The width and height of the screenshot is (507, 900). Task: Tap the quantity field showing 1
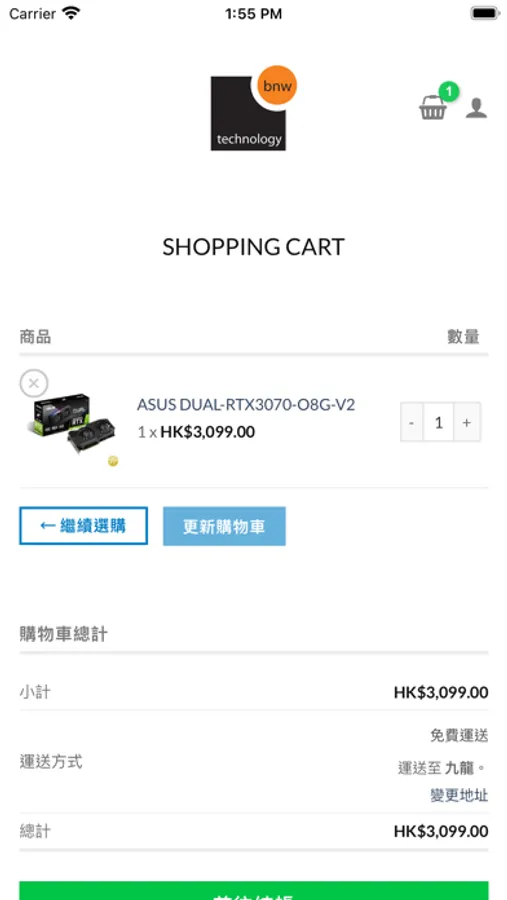coord(439,422)
